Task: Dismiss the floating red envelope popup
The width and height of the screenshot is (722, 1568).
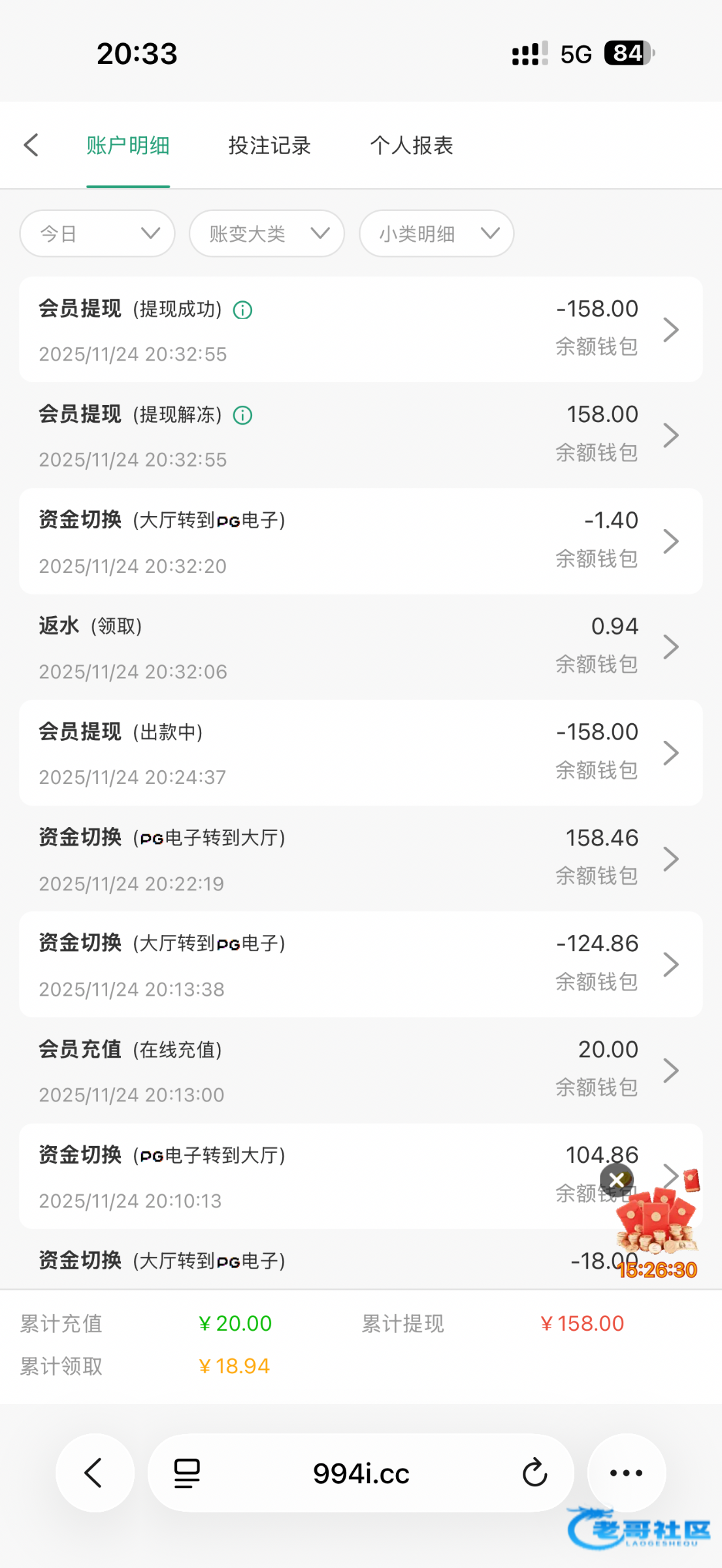Action: 616,1180
